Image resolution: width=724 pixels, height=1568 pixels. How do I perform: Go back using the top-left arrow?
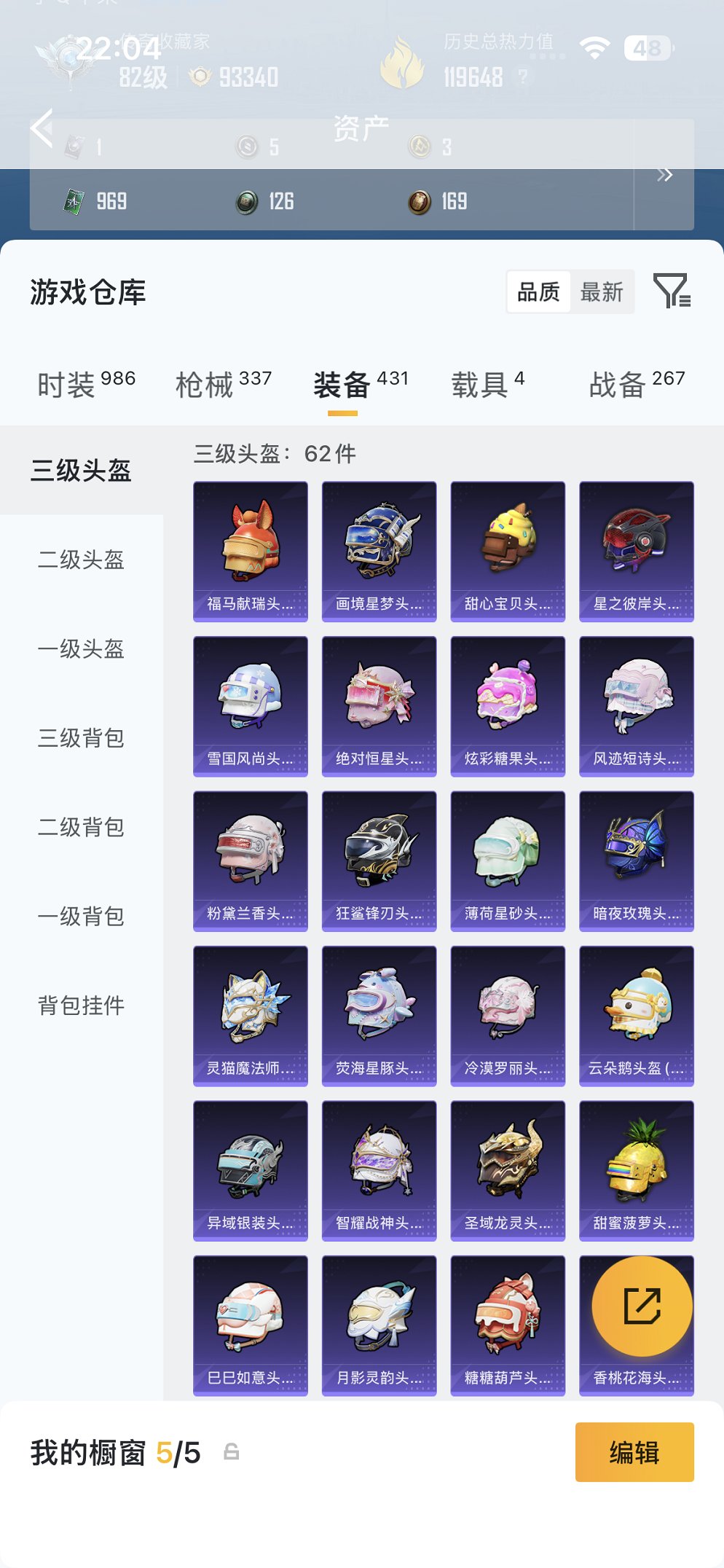(42, 129)
